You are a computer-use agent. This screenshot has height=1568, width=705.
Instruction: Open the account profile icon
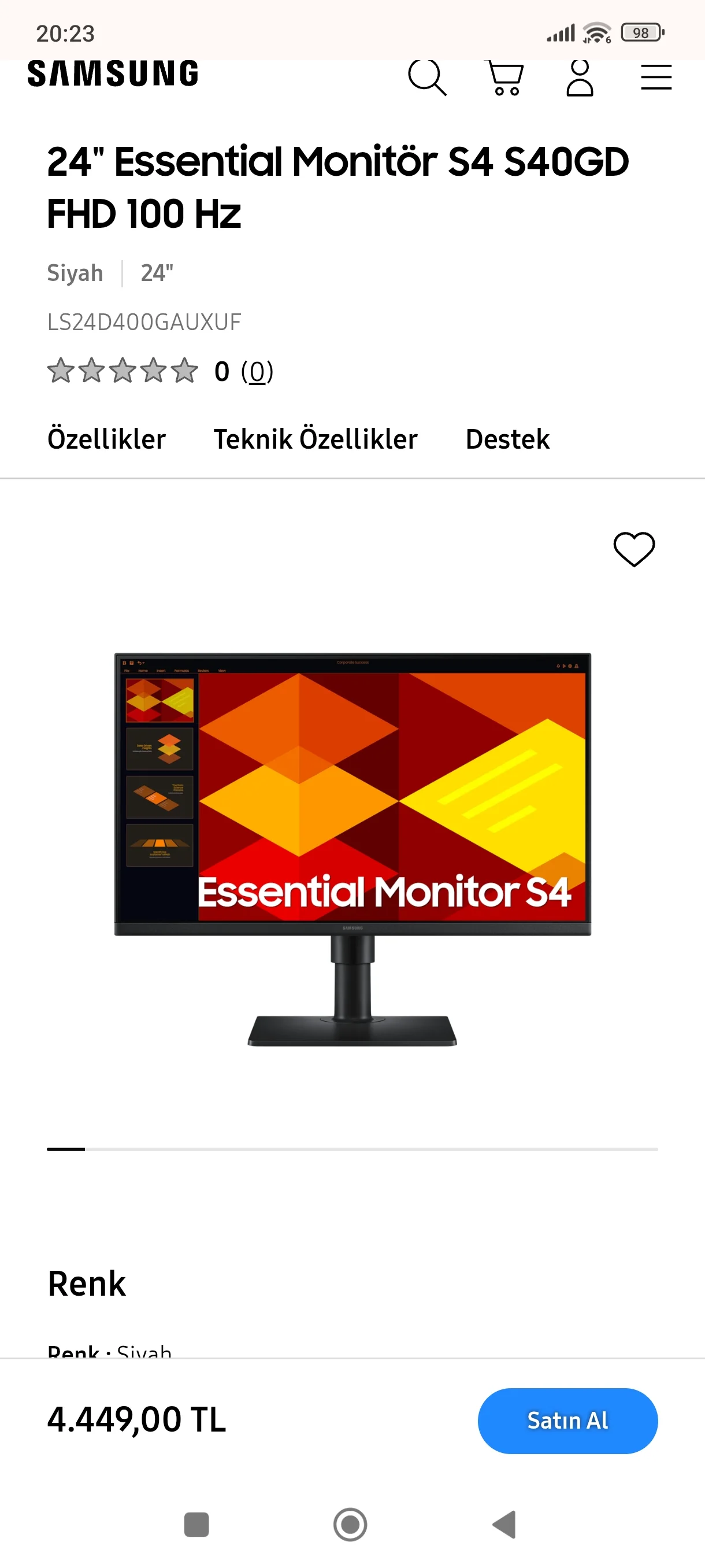580,79
